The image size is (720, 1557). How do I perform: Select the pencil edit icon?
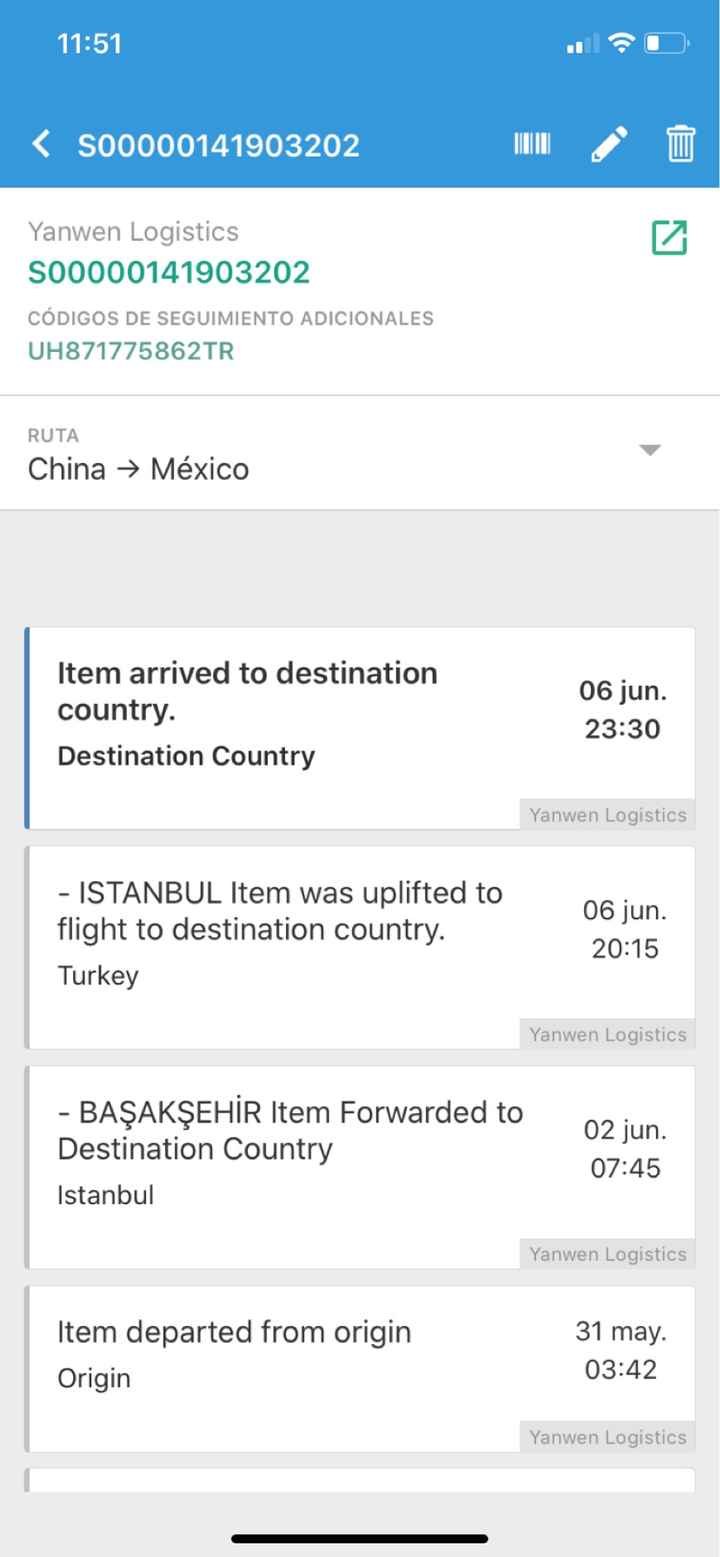[609, 144]
